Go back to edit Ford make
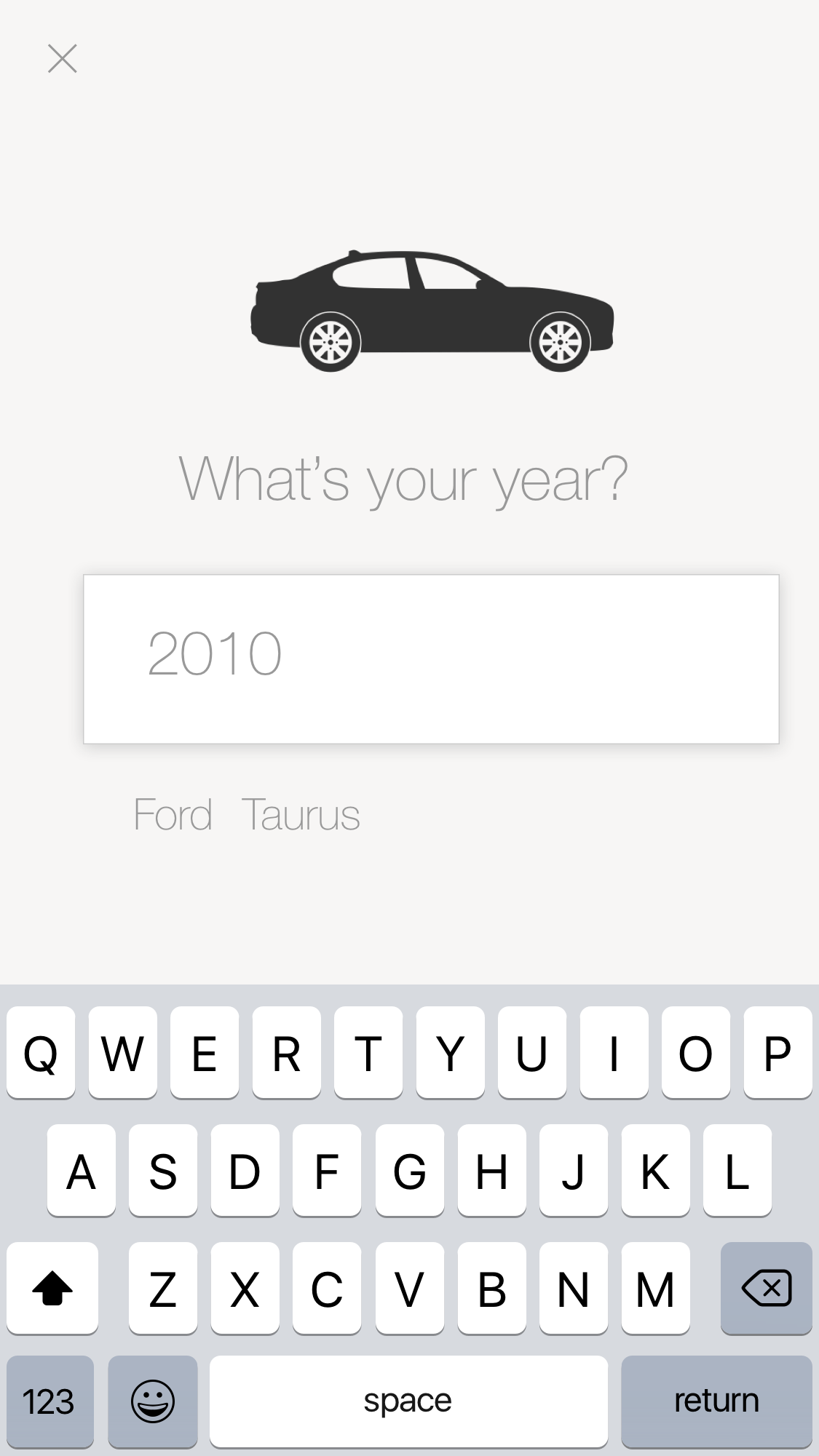Image resolution: width=819 pixels, height=1456 pixels. tap(173, 814)
